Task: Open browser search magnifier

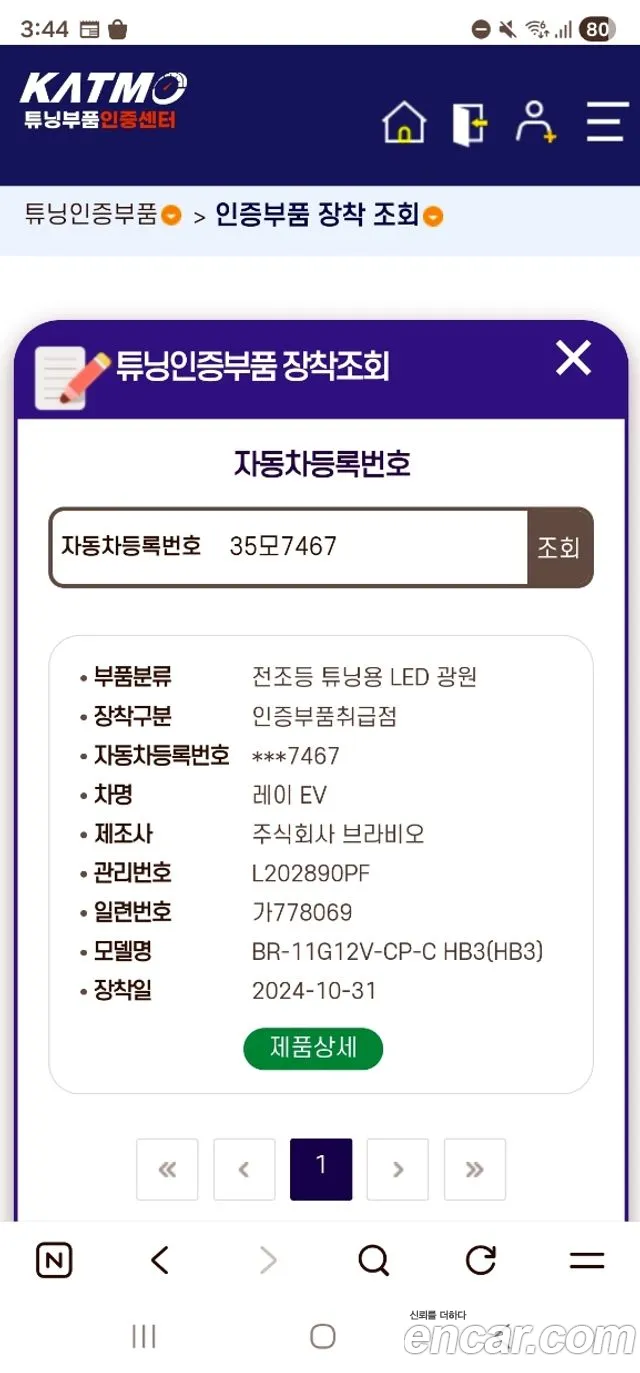Action: (x=373, y=1261)
